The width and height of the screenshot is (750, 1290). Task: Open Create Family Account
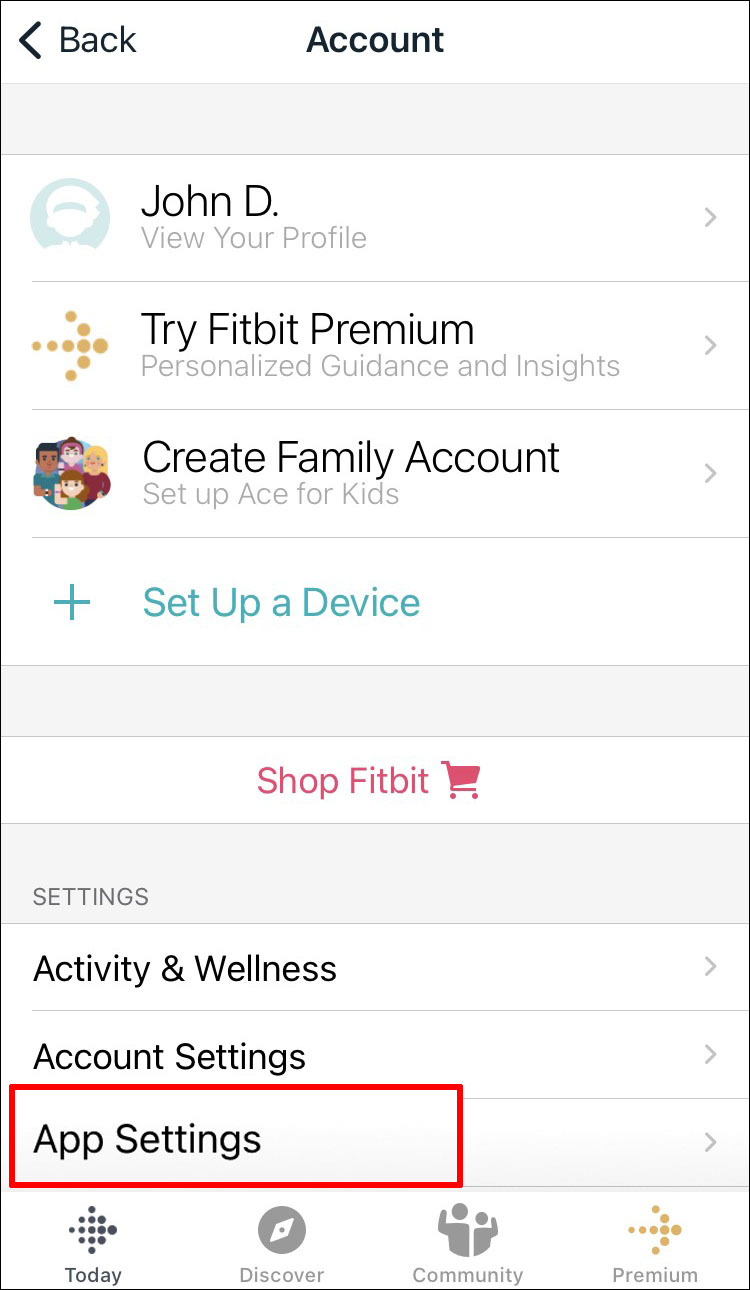[x=375, y=473]
